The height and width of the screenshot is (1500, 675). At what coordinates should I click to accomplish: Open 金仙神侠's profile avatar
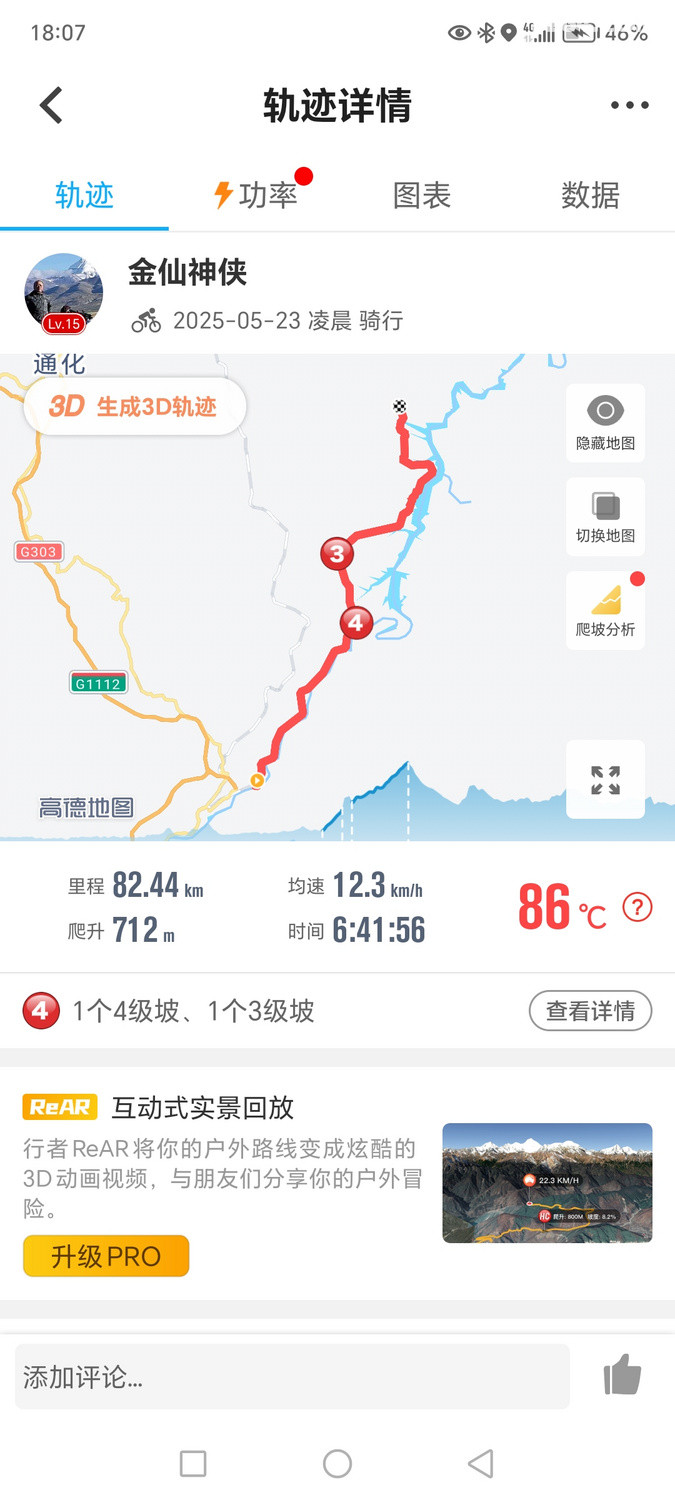63,292
